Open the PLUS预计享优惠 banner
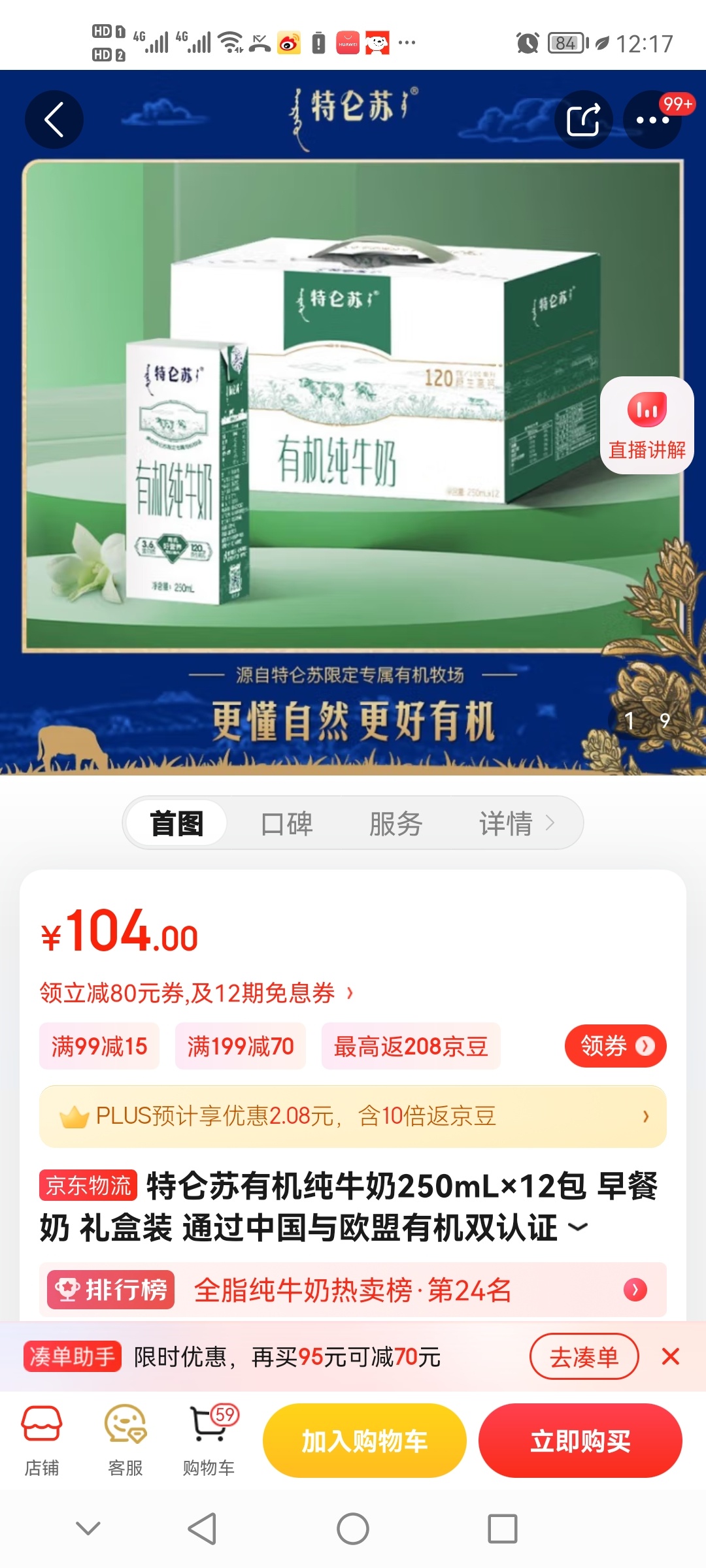This screenshot has height=1568, width=706. (x=353, y=1116)
